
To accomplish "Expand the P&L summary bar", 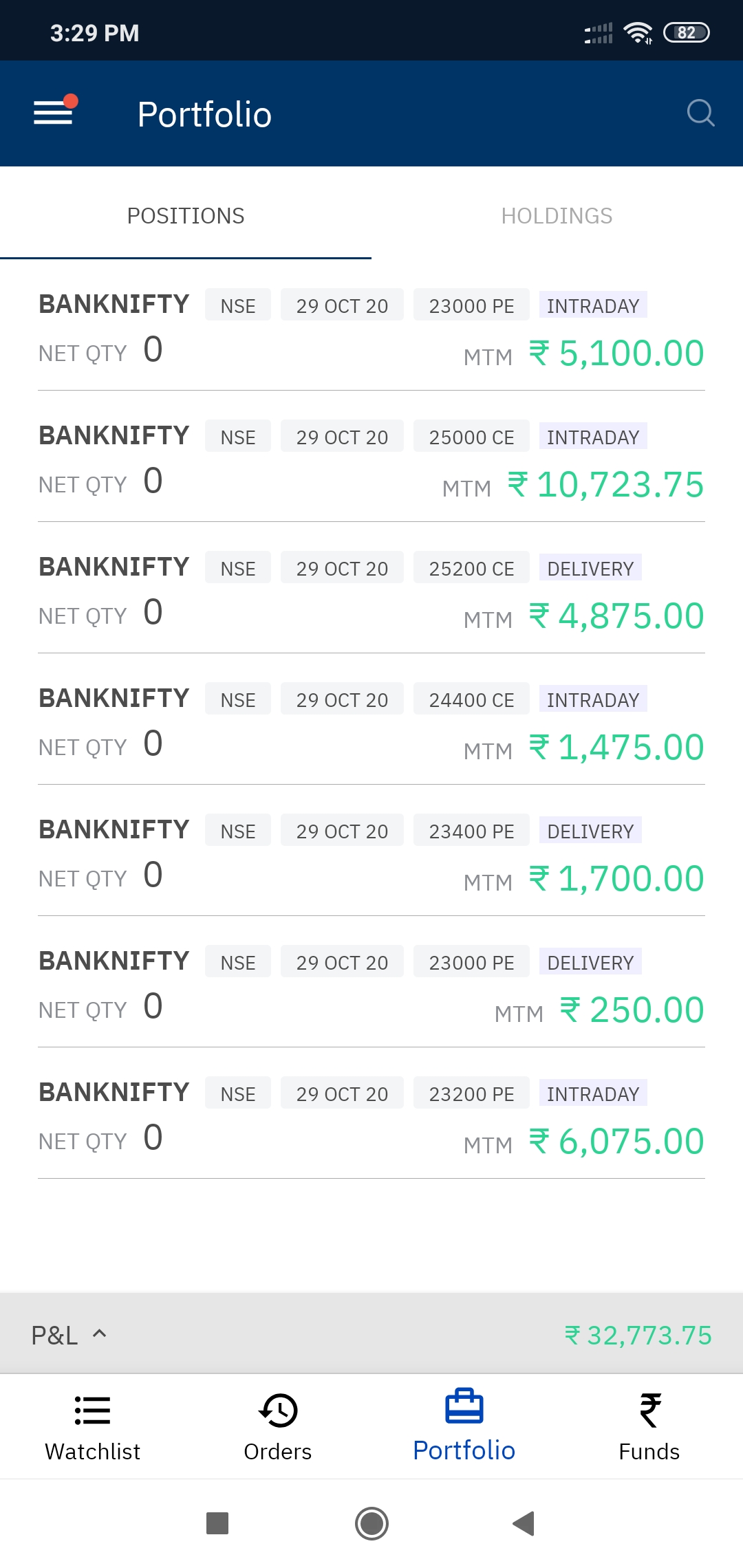I will tap(371, 1334).
